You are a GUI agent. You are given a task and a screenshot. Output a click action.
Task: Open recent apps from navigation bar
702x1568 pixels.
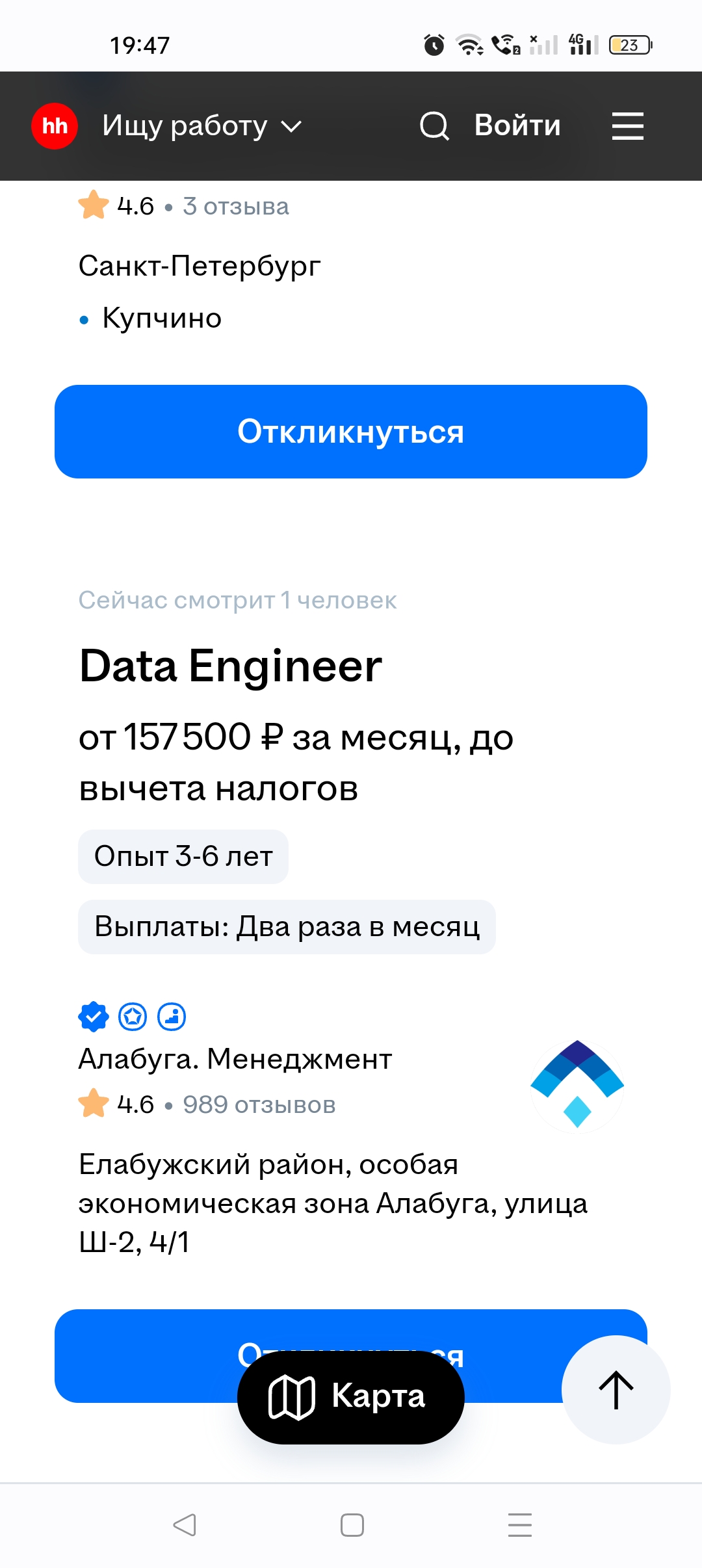point(520,1525)
